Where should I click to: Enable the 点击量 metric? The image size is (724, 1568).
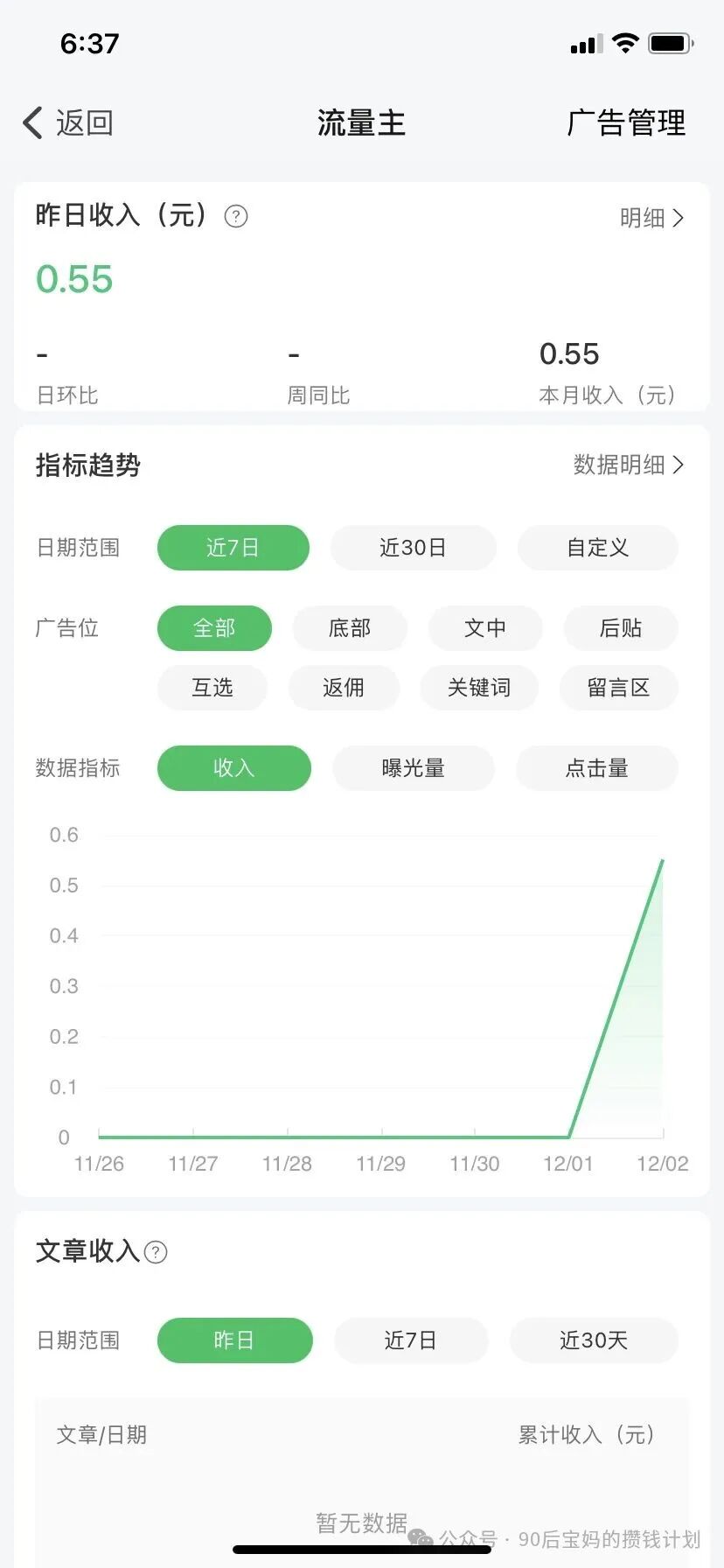tap(596, 768)
